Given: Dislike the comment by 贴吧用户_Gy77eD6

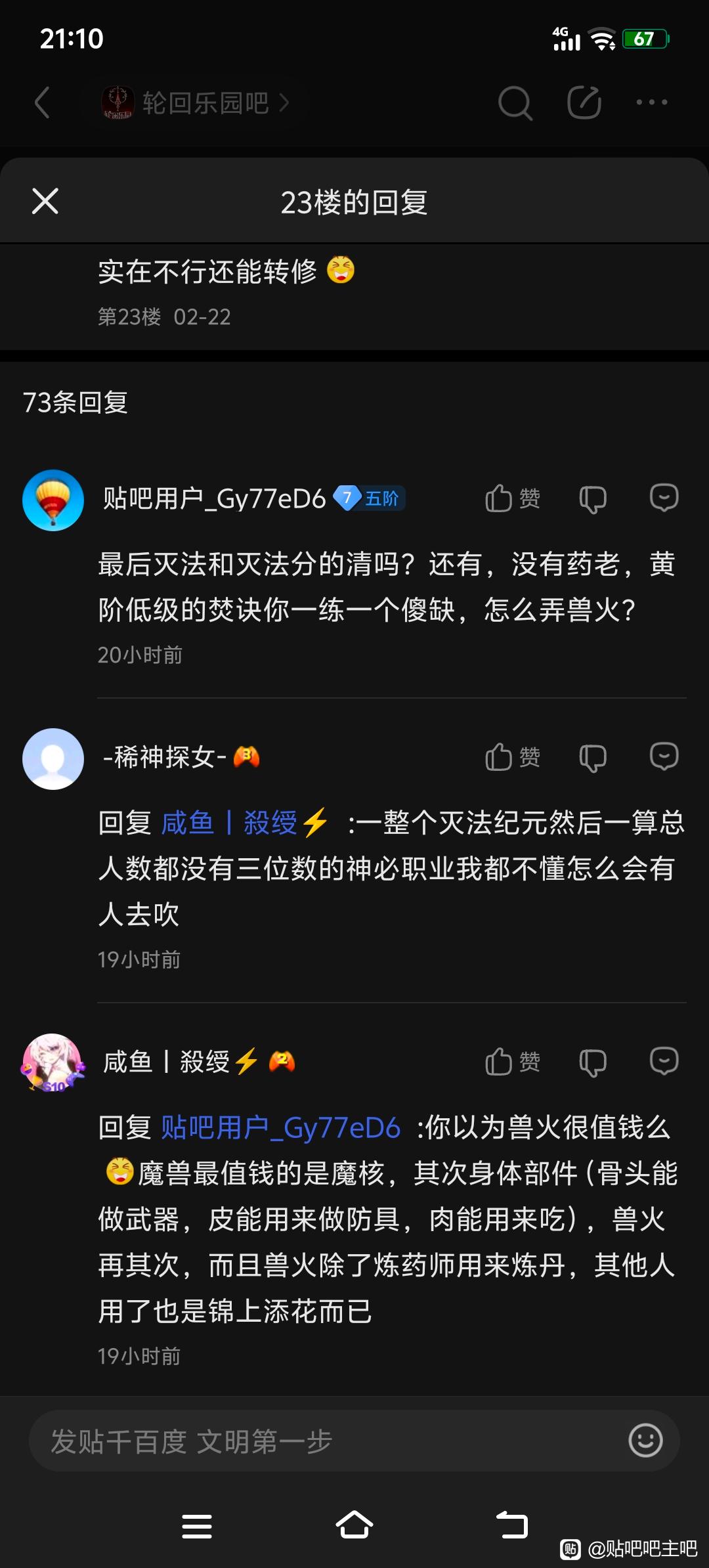Looking at the screenshot, I should coord(593,499).
